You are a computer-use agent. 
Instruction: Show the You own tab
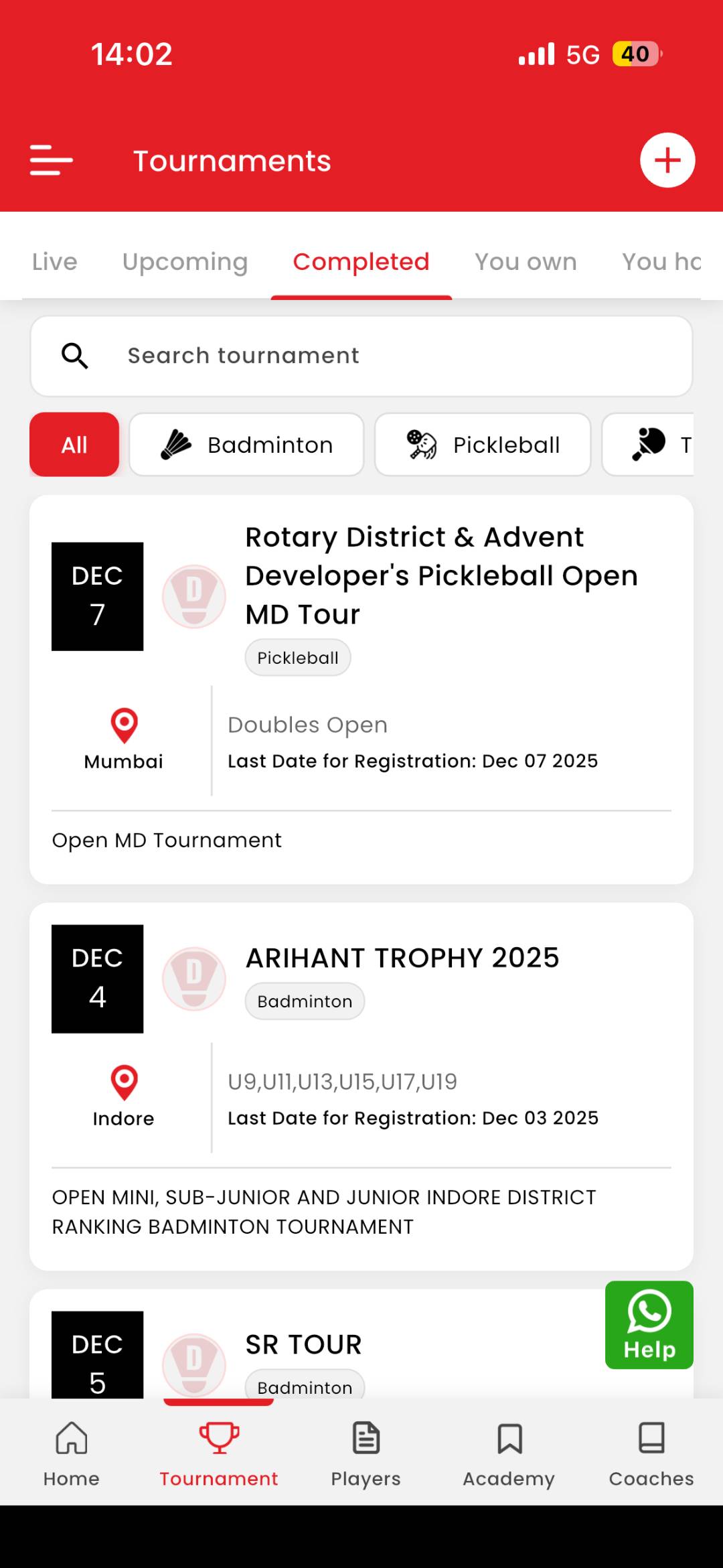(x=526, y=262)
